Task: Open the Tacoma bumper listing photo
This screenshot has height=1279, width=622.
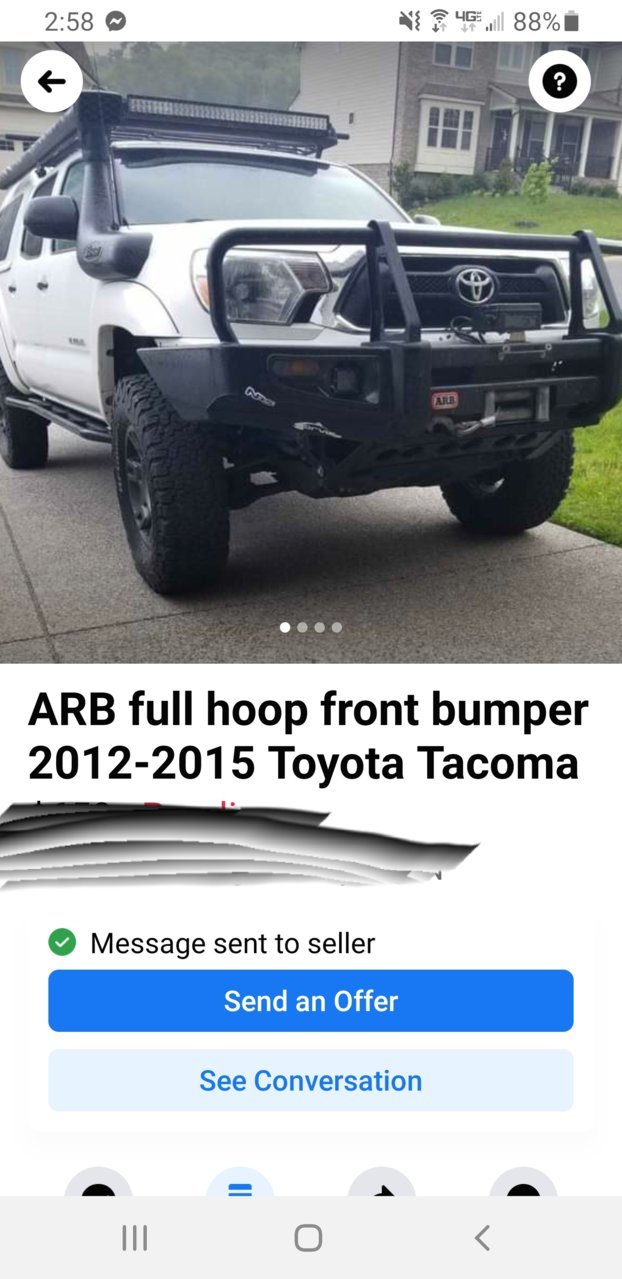Action: pos(311,352)
